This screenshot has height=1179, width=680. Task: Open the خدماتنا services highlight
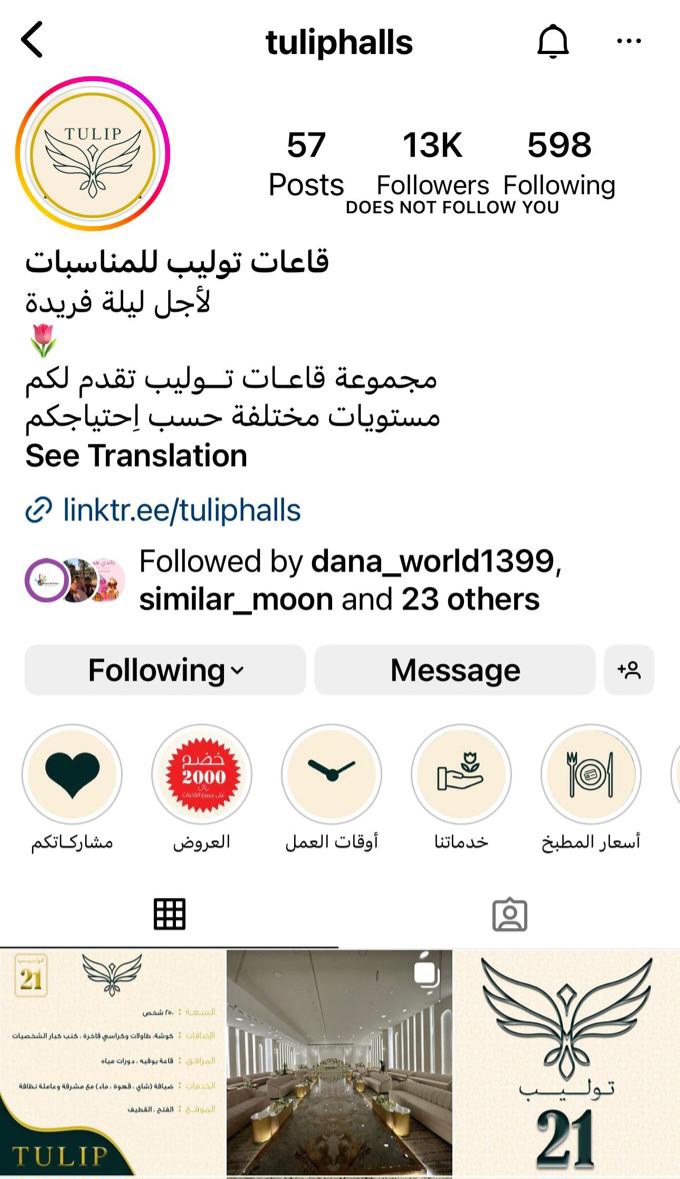click(x=461, y=774)
